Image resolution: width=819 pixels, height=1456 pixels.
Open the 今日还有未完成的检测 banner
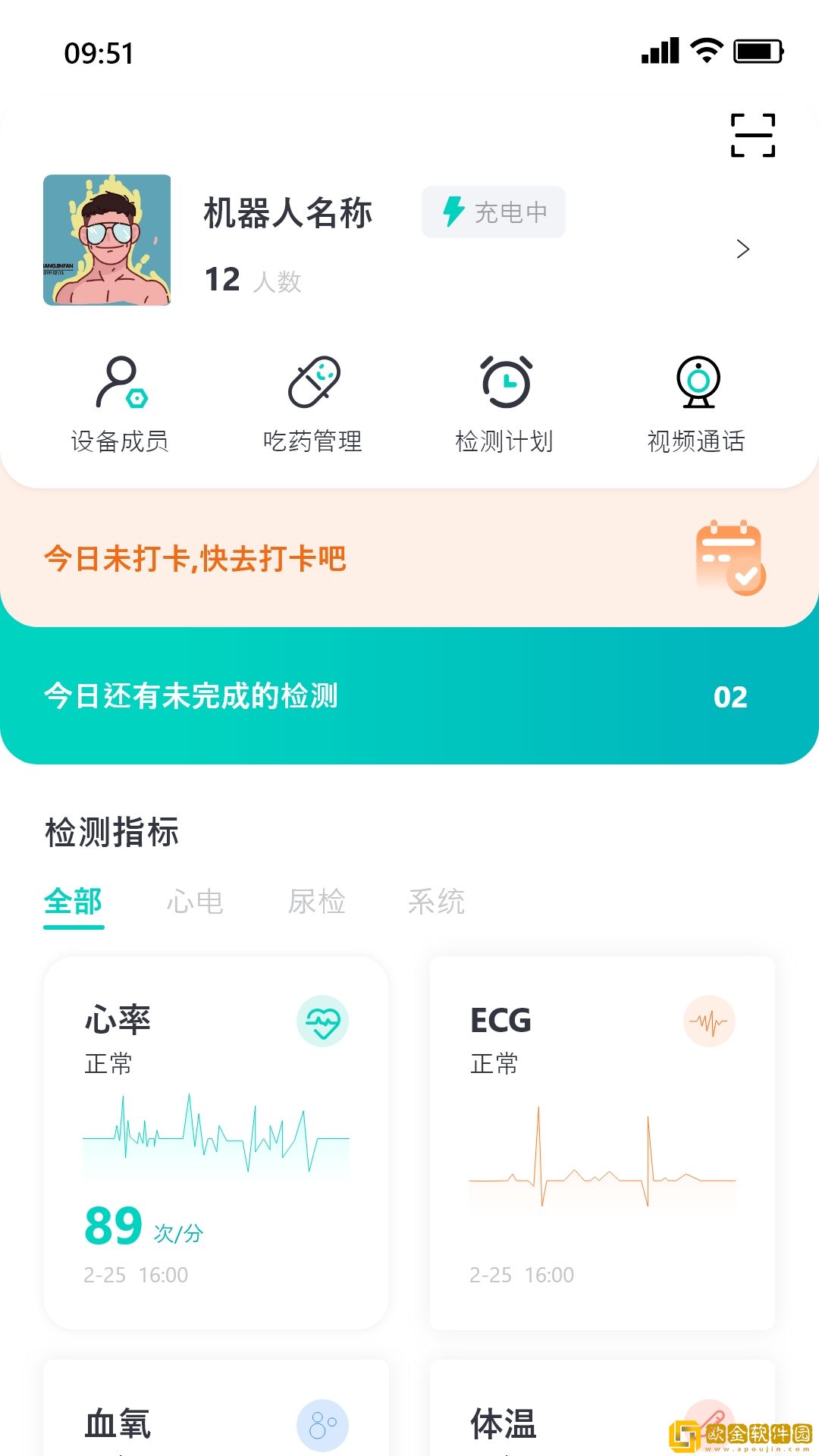pyautogui.click(x=409, y=697)
